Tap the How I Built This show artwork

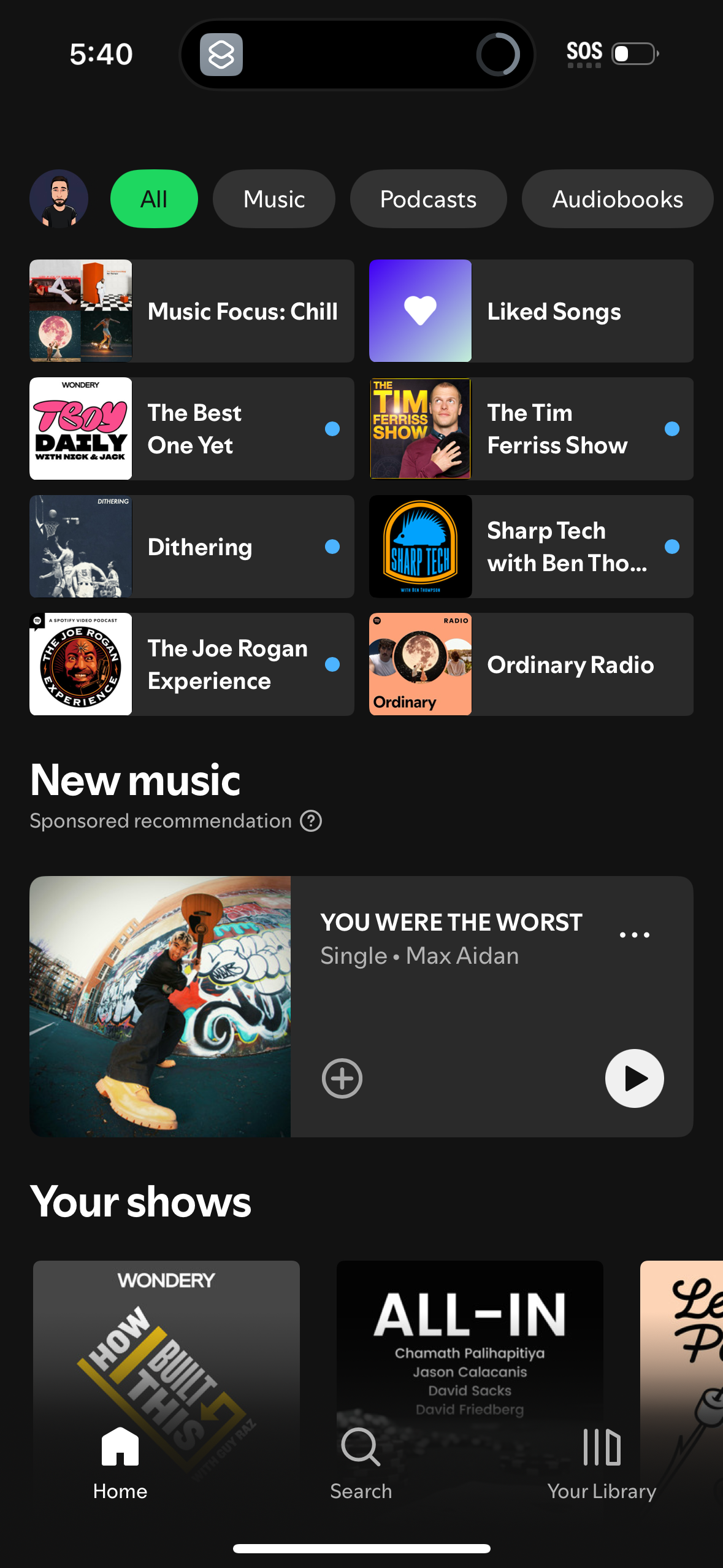tap(166, 1337)
